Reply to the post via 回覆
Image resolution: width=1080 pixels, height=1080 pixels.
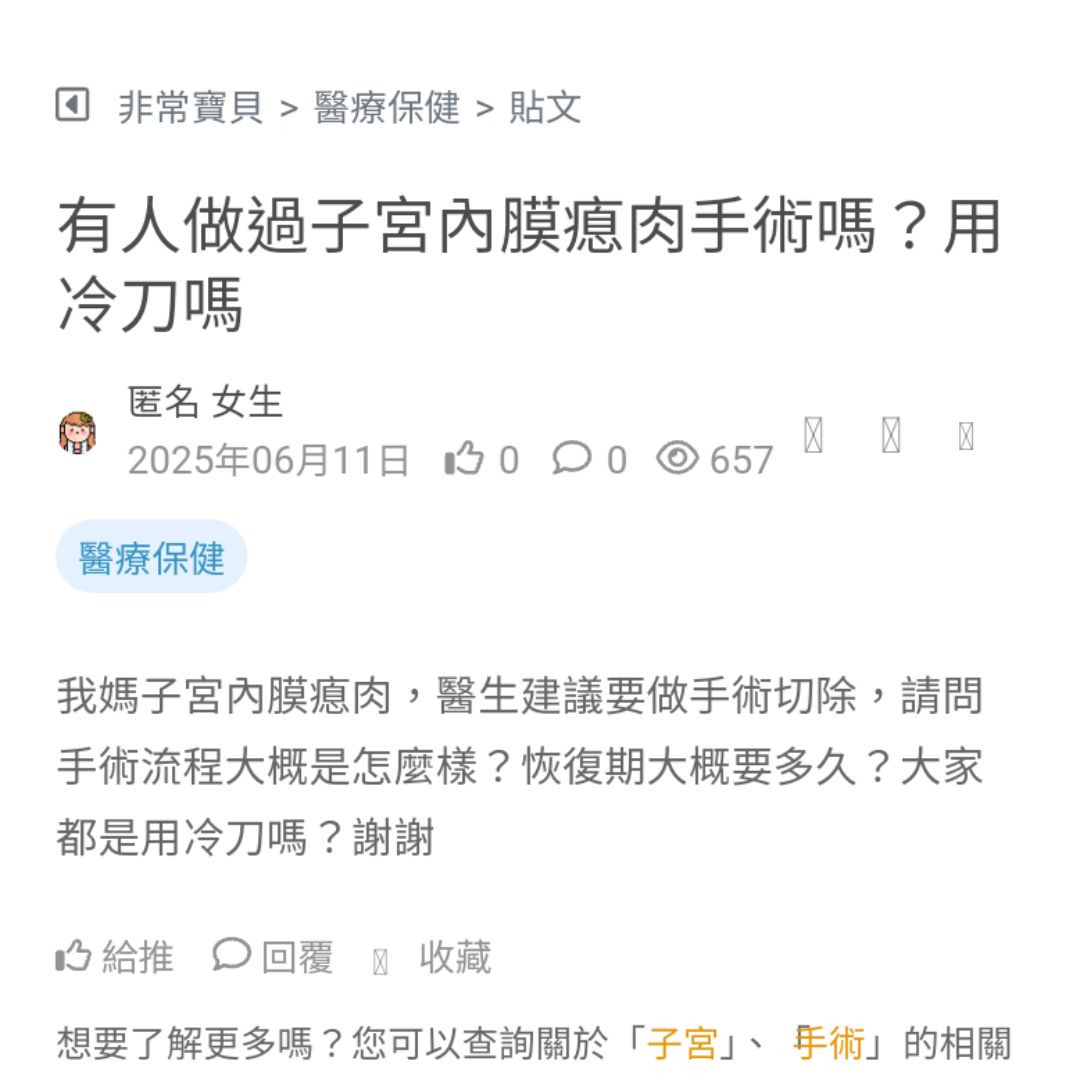pos(273,958)
